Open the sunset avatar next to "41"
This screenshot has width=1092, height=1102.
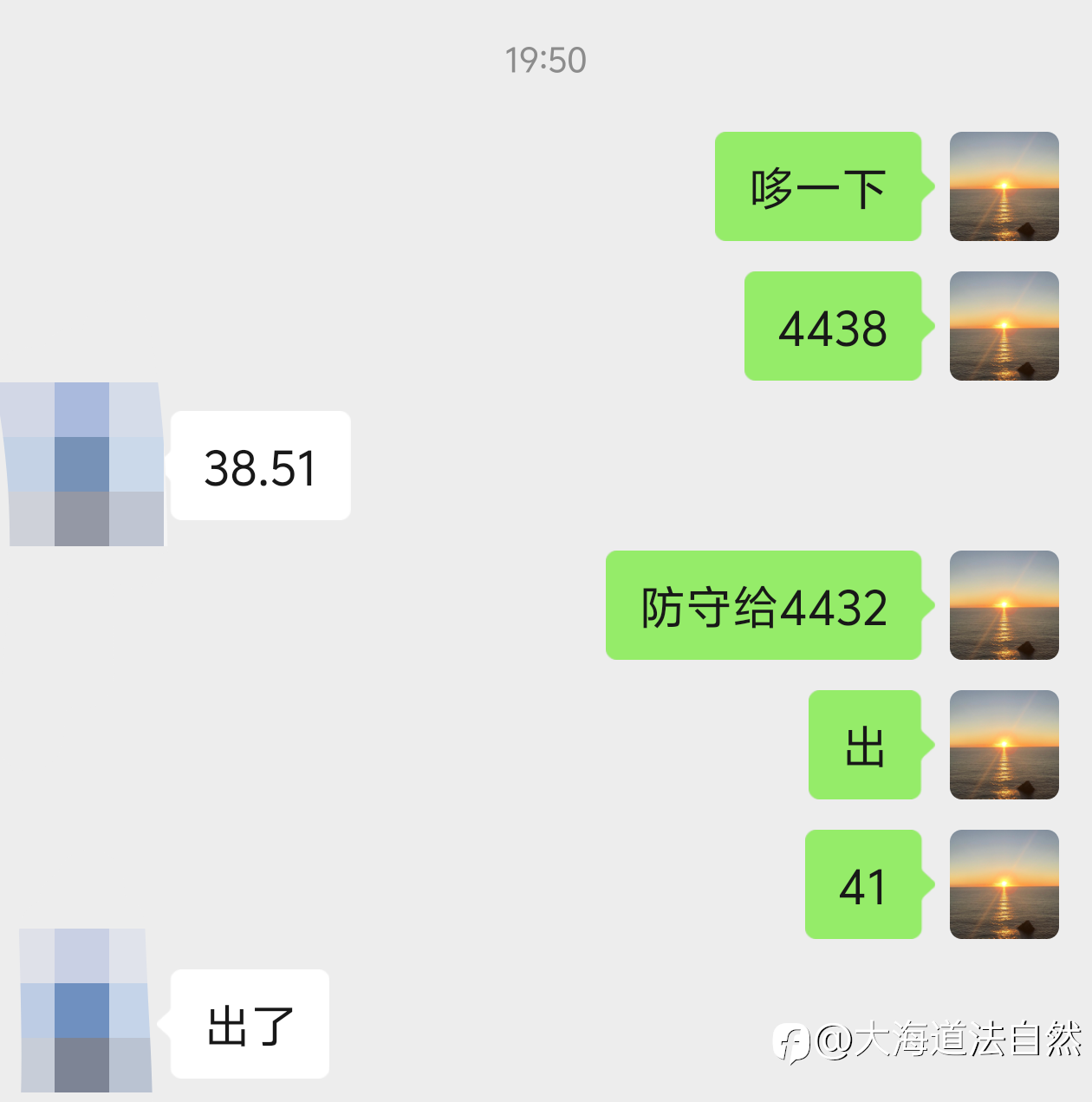(x=1004, y=884)
